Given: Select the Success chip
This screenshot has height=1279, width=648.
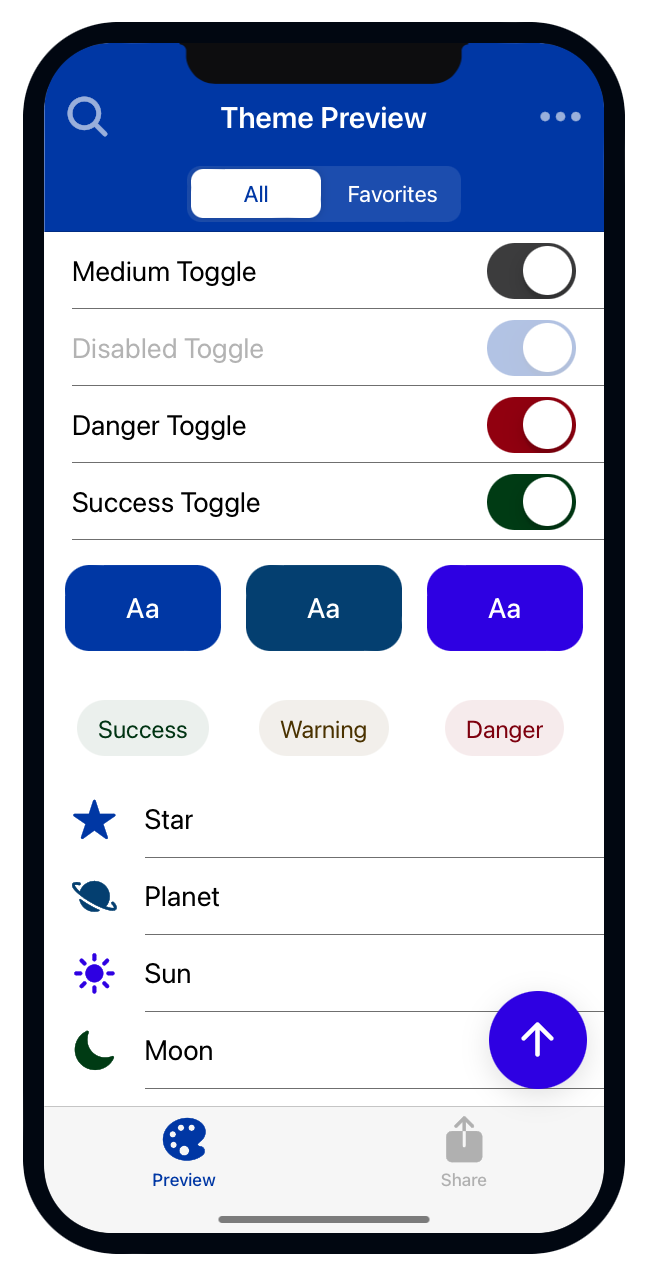Looking at the screenshot, I should 143,729.
